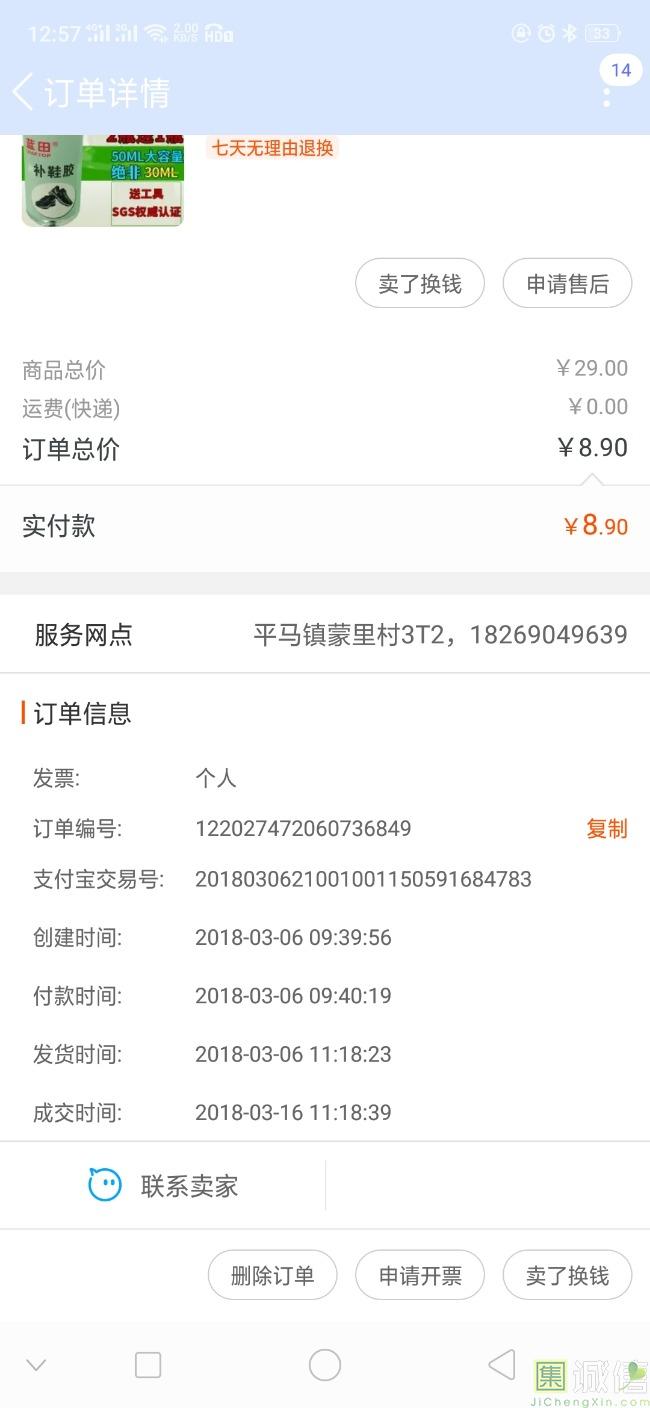Tap the 卖了换钱 button next to 申请开票
The height and width of the screenshot is (1408, 650).
[567, 1276]
